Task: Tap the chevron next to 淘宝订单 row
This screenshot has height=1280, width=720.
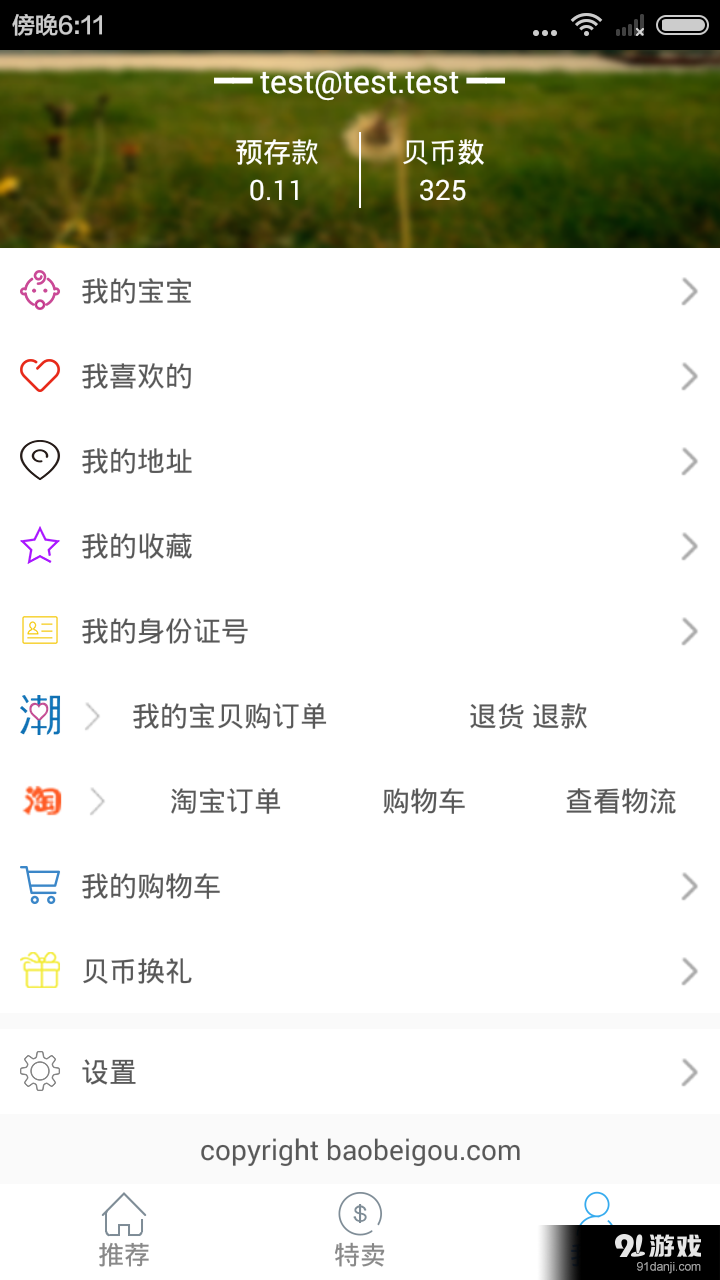Action: click(x=95, y=801)
